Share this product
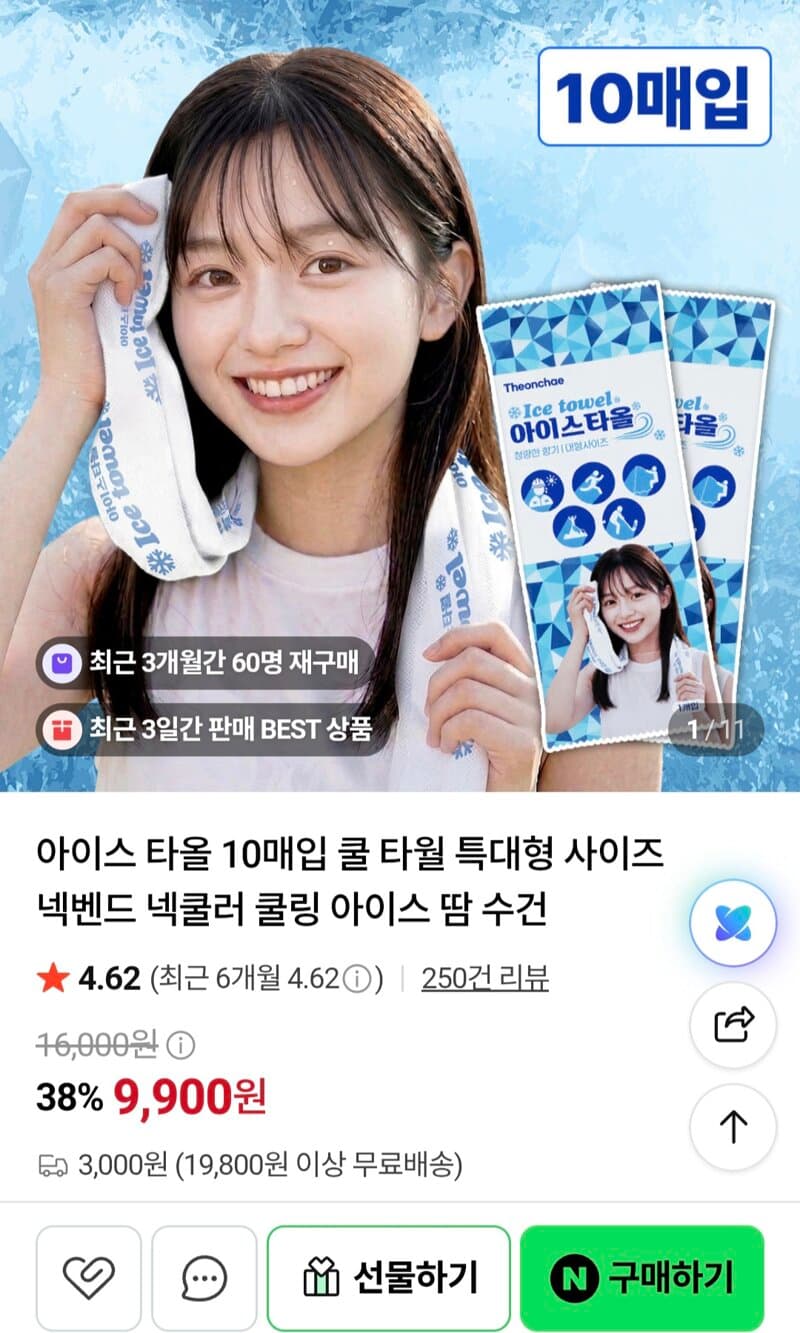This screenshot has height=1333, width=800. pyautogui.click(x=733, y=1024)
